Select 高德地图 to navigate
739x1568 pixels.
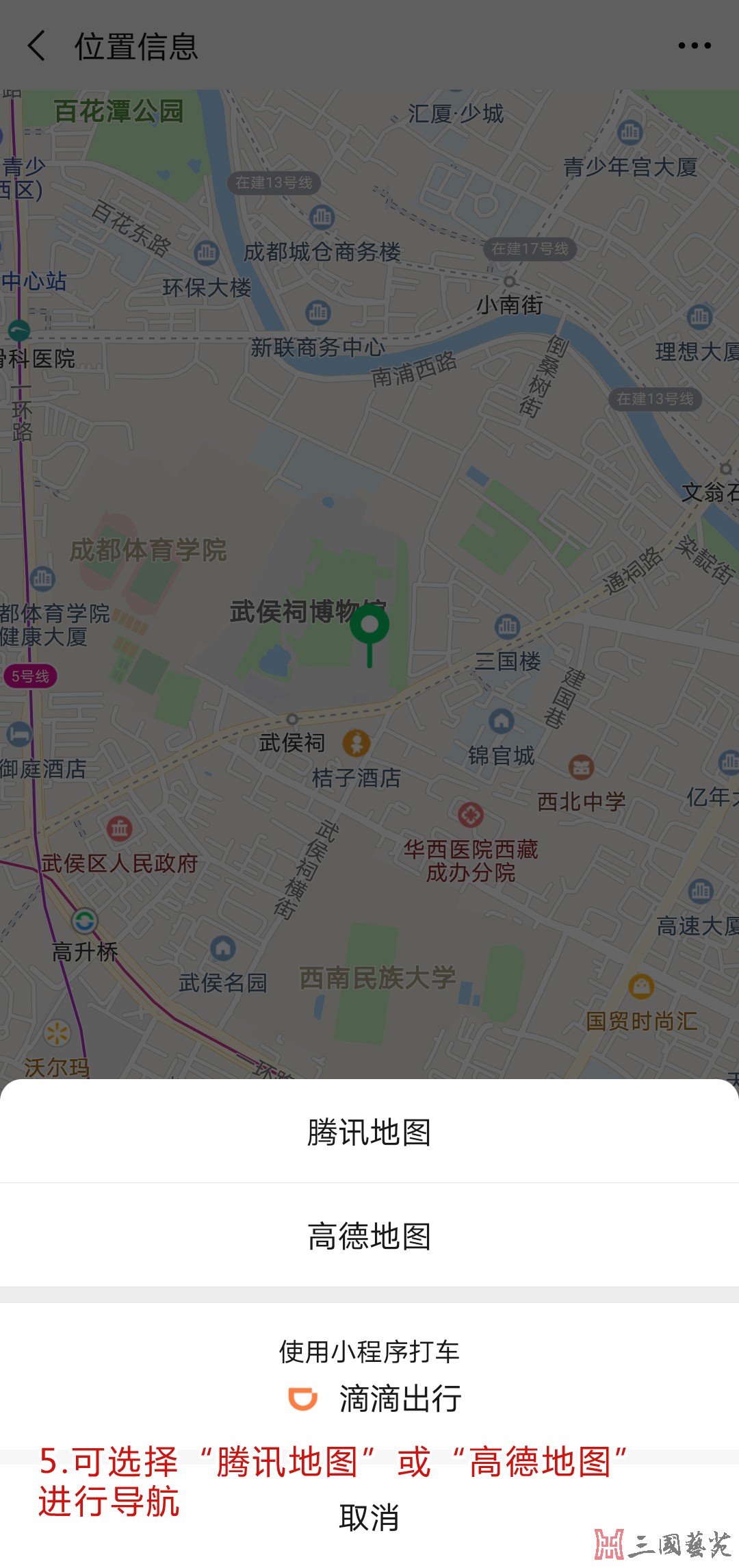369,1236
